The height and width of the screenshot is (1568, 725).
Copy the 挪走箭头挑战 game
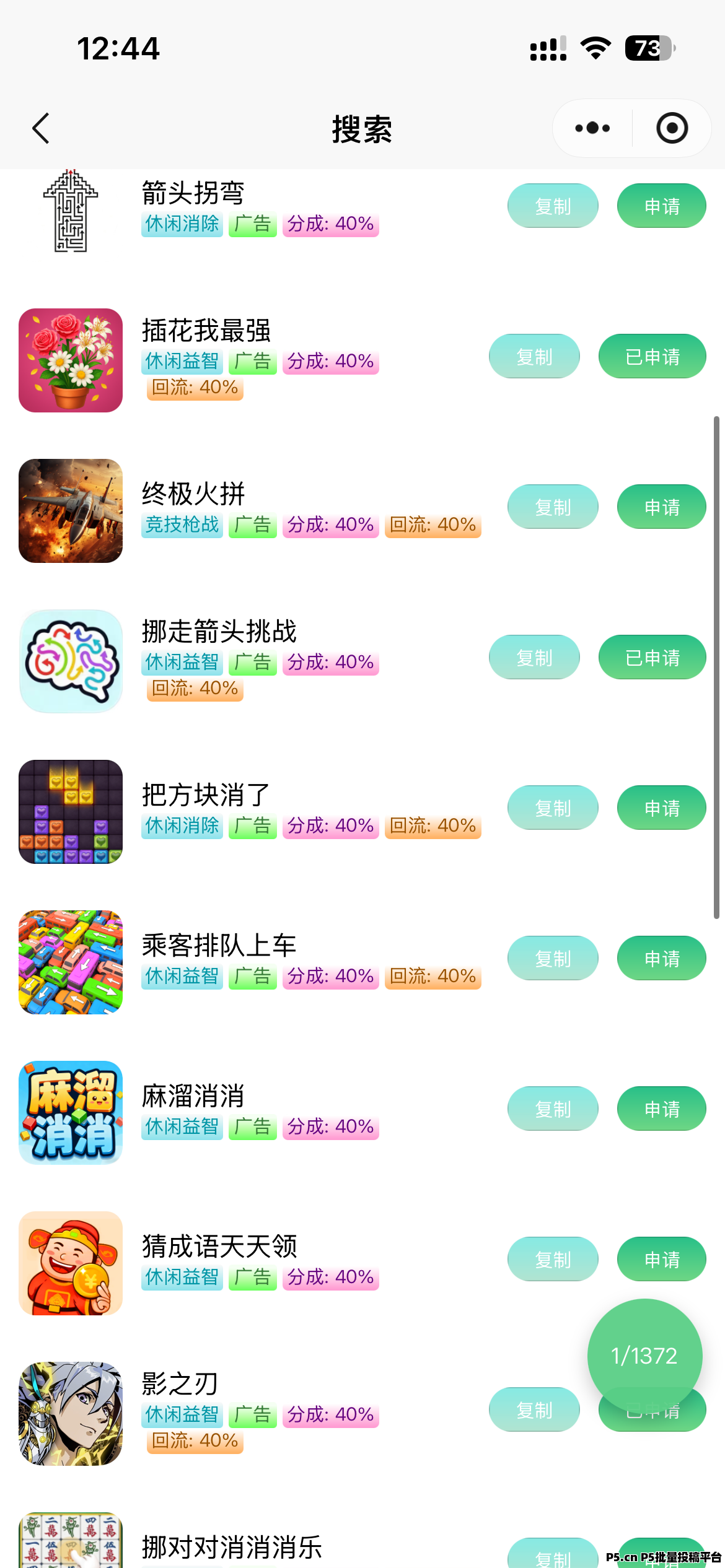tap(534, 657)
